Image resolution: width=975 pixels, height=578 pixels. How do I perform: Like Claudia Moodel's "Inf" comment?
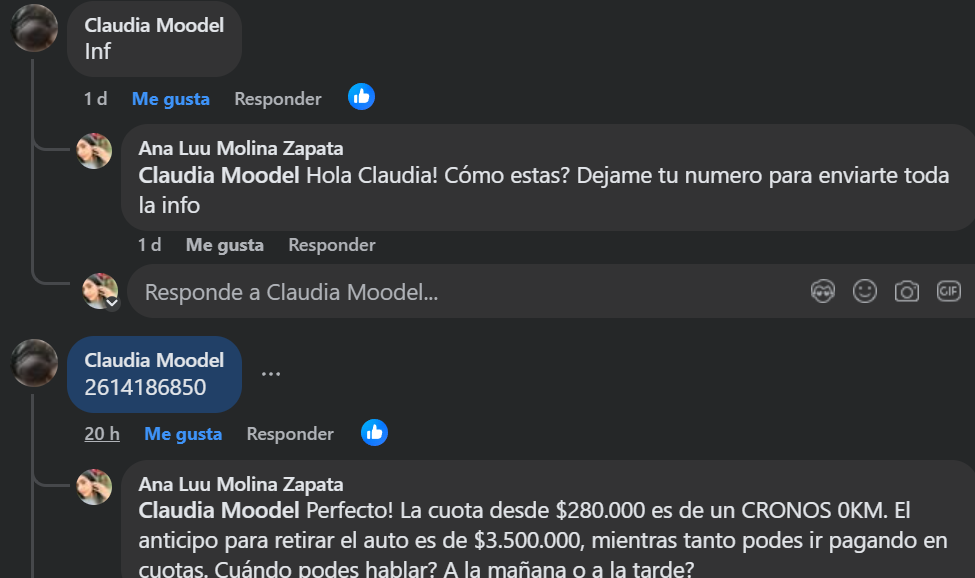(x=170, y=99)
